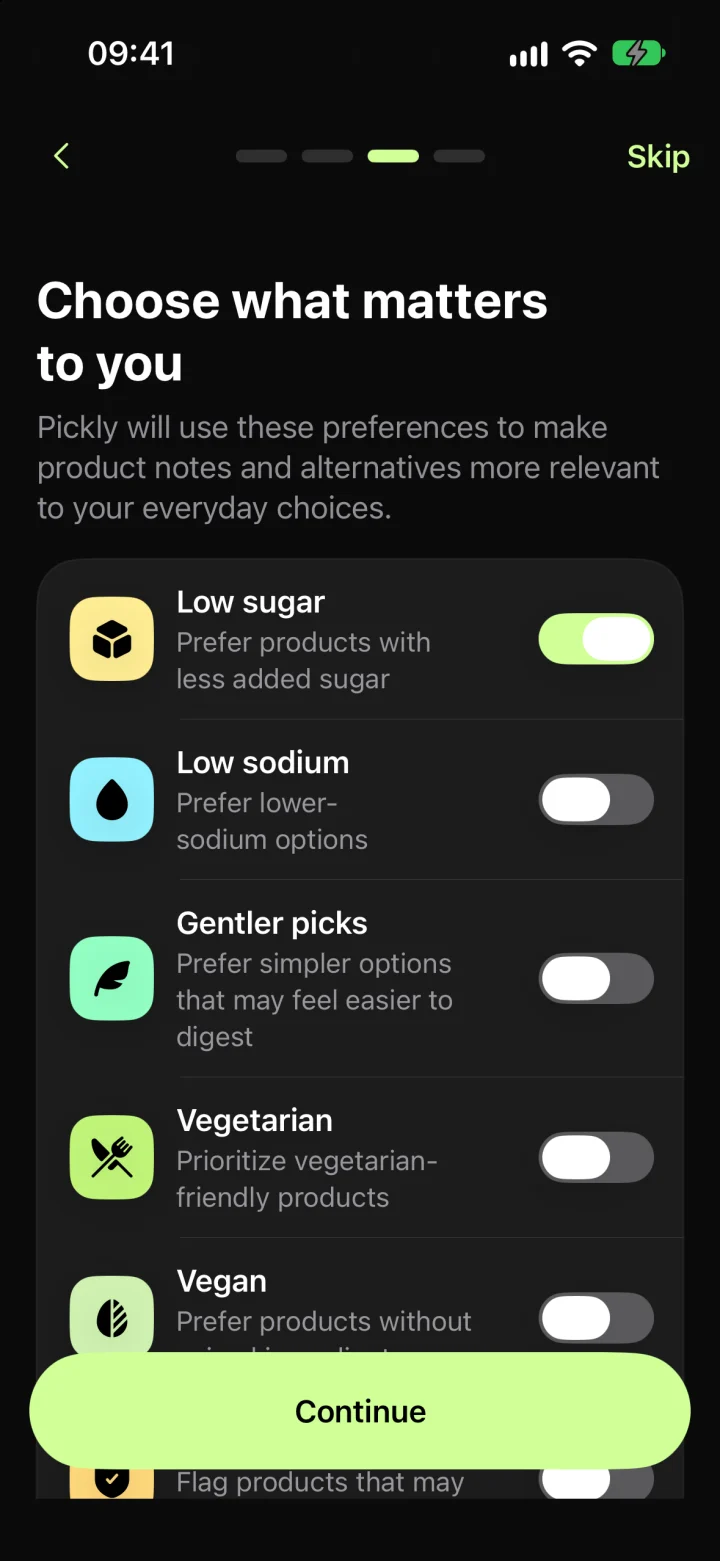Switch on the Vegetarian option
Screen dimensions: 720x1561
[596, 1158]
